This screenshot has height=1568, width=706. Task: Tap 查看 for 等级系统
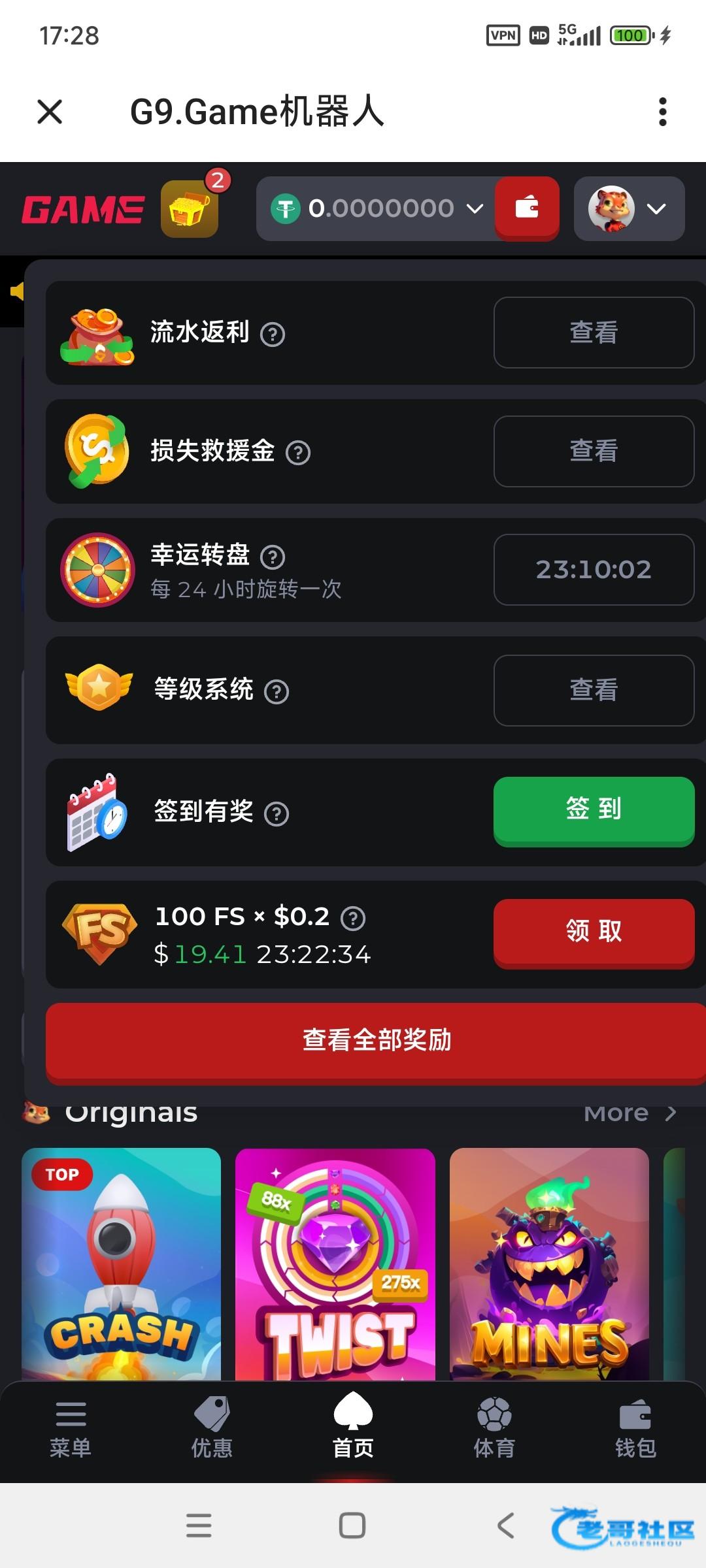click(594, 690)
